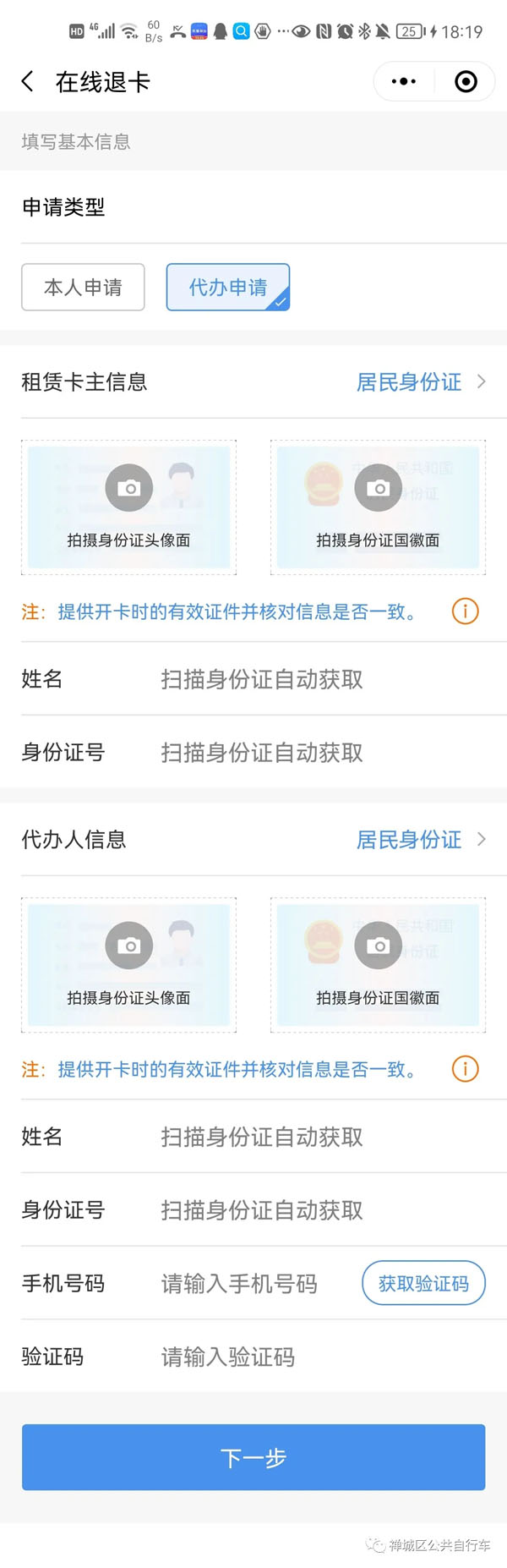Upload agent's ID national emblem side photo
This screenshot has height=1568, width=507.
(x=378, y=965)
